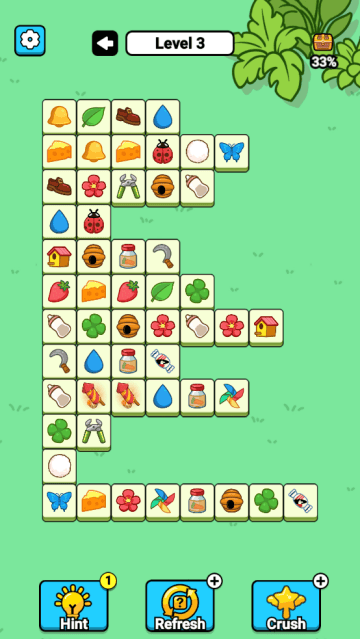This screenshot has width=360, height=639.
Task: Tap Refresh to shuffle the tiles
Action: point(180,606)
